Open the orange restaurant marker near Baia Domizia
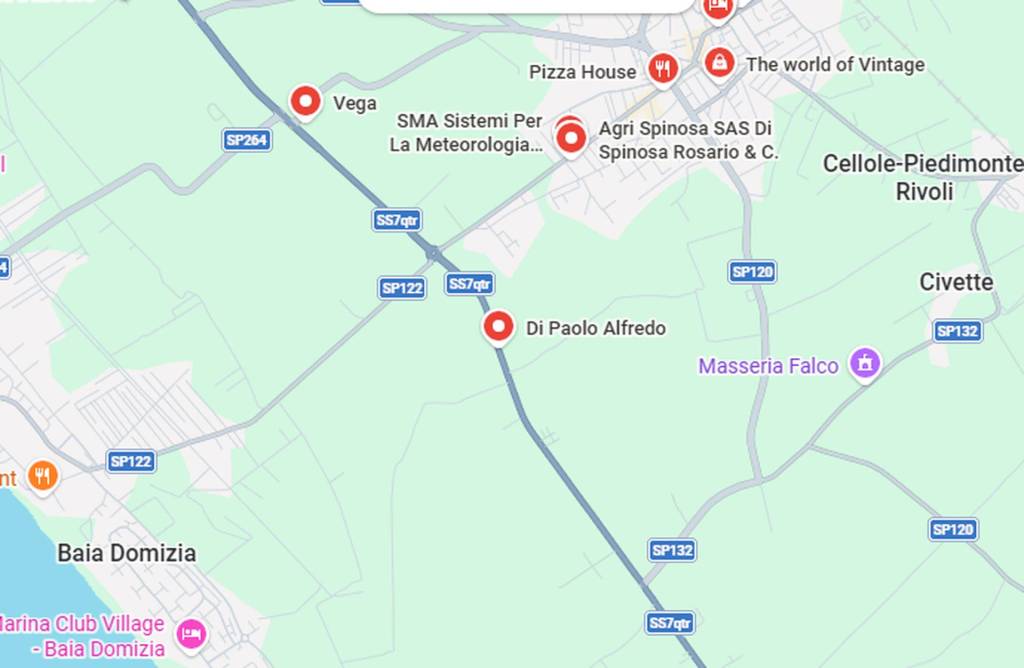This screenshot has height=668, width=1024. coord(41,476)
